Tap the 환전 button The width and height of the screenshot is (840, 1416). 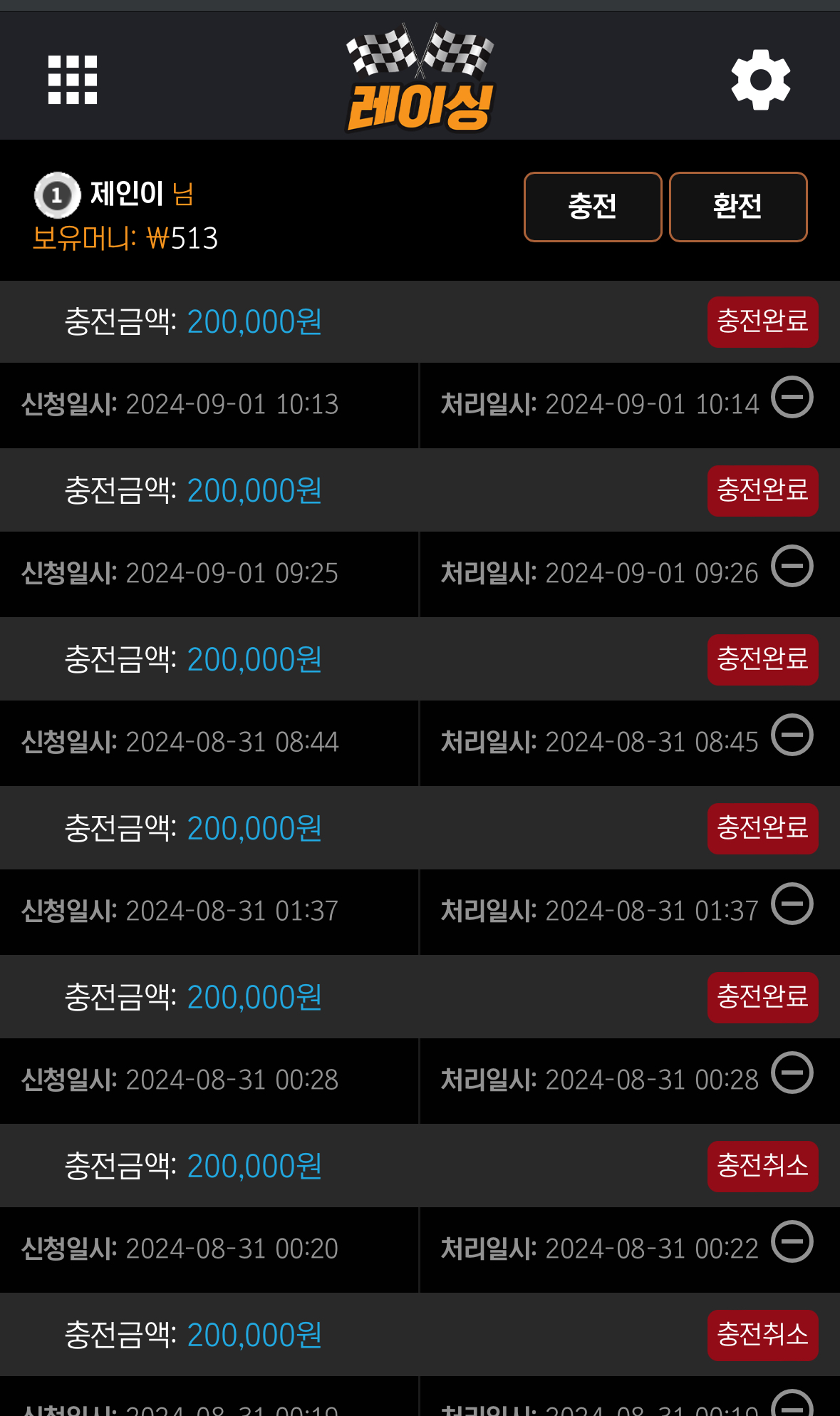tap(738, 207)
